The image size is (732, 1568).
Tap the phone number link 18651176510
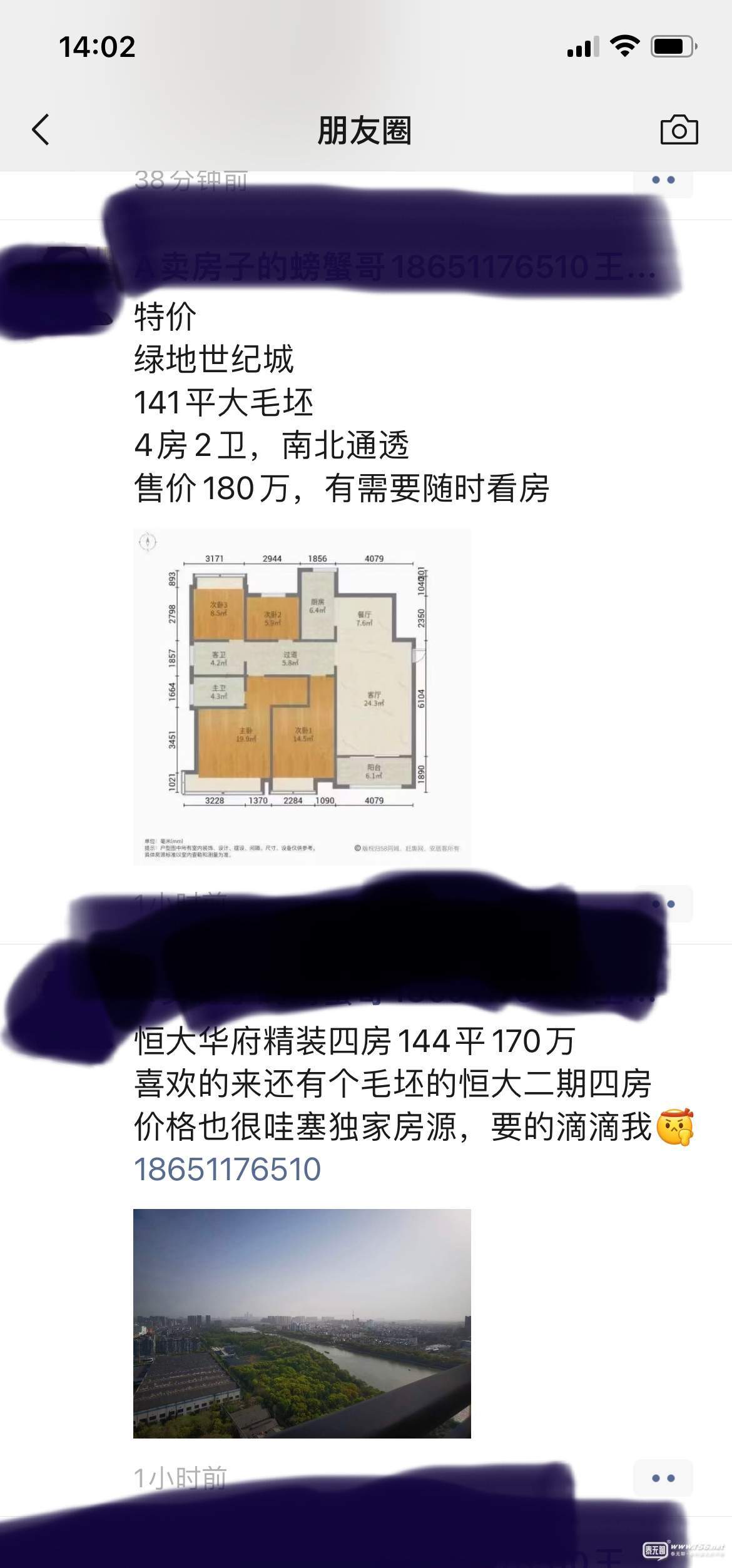[227, 1169]
